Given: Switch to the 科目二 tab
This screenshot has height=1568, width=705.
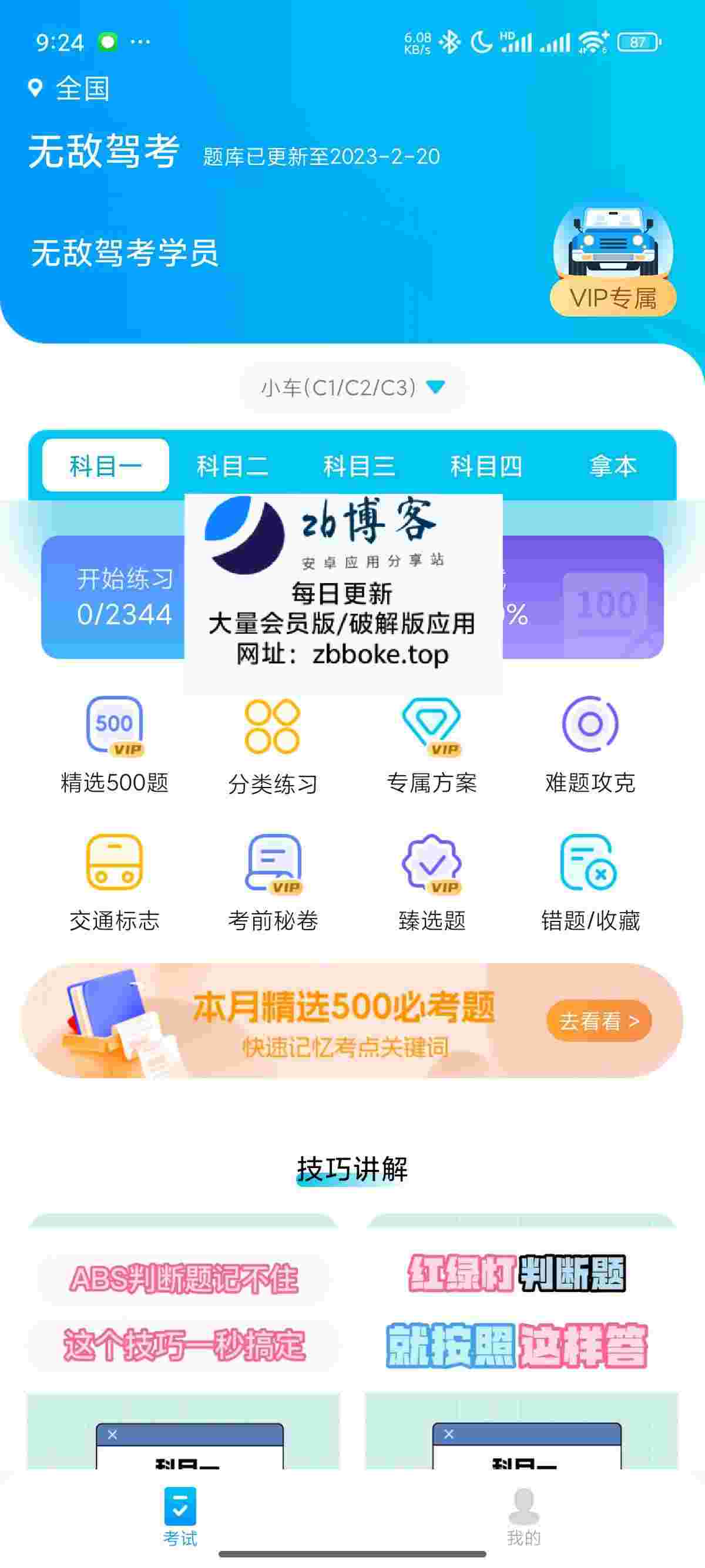Looking at the screenshot, I should point(232,466).
